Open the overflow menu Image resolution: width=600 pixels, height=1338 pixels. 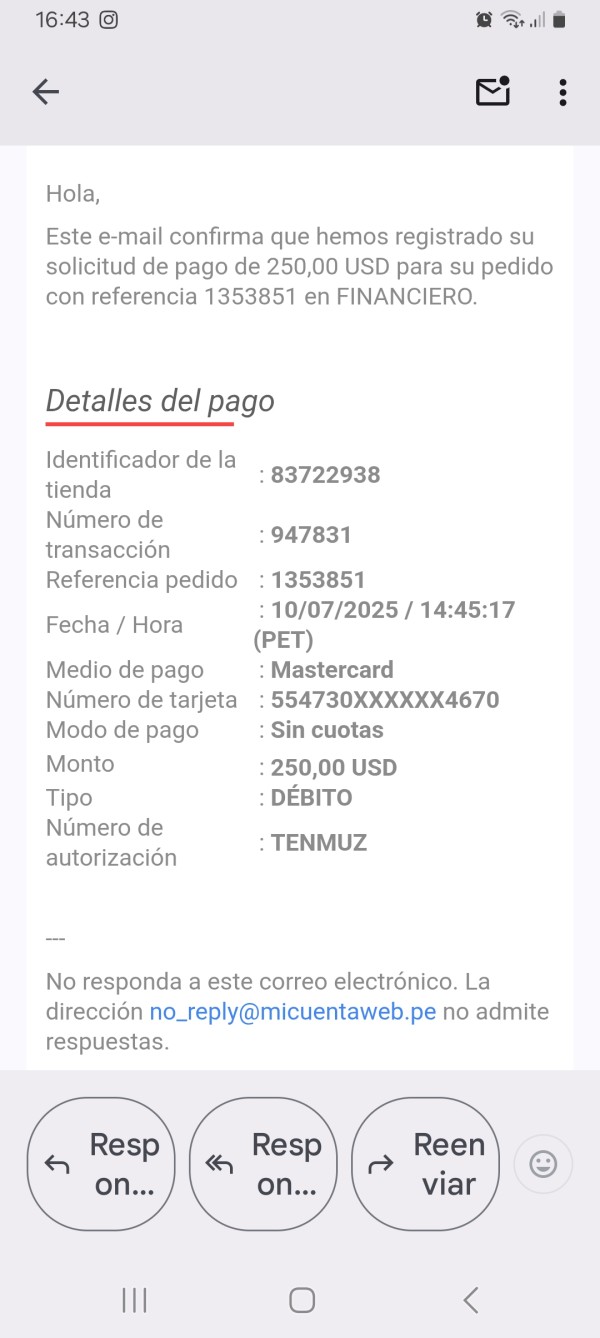tap(563, 92)
